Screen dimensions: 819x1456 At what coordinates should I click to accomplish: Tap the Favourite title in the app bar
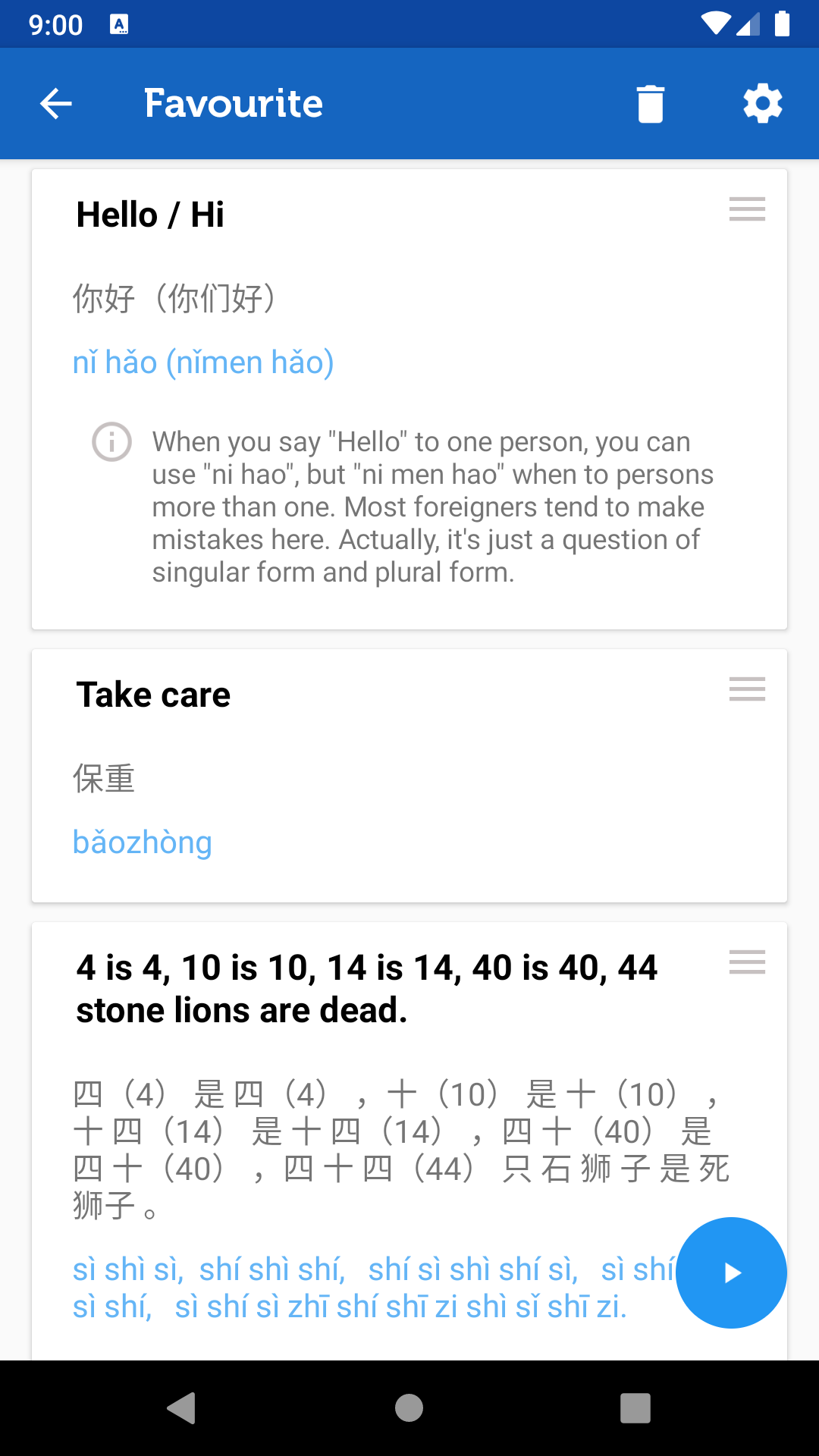tap(234, 103)
